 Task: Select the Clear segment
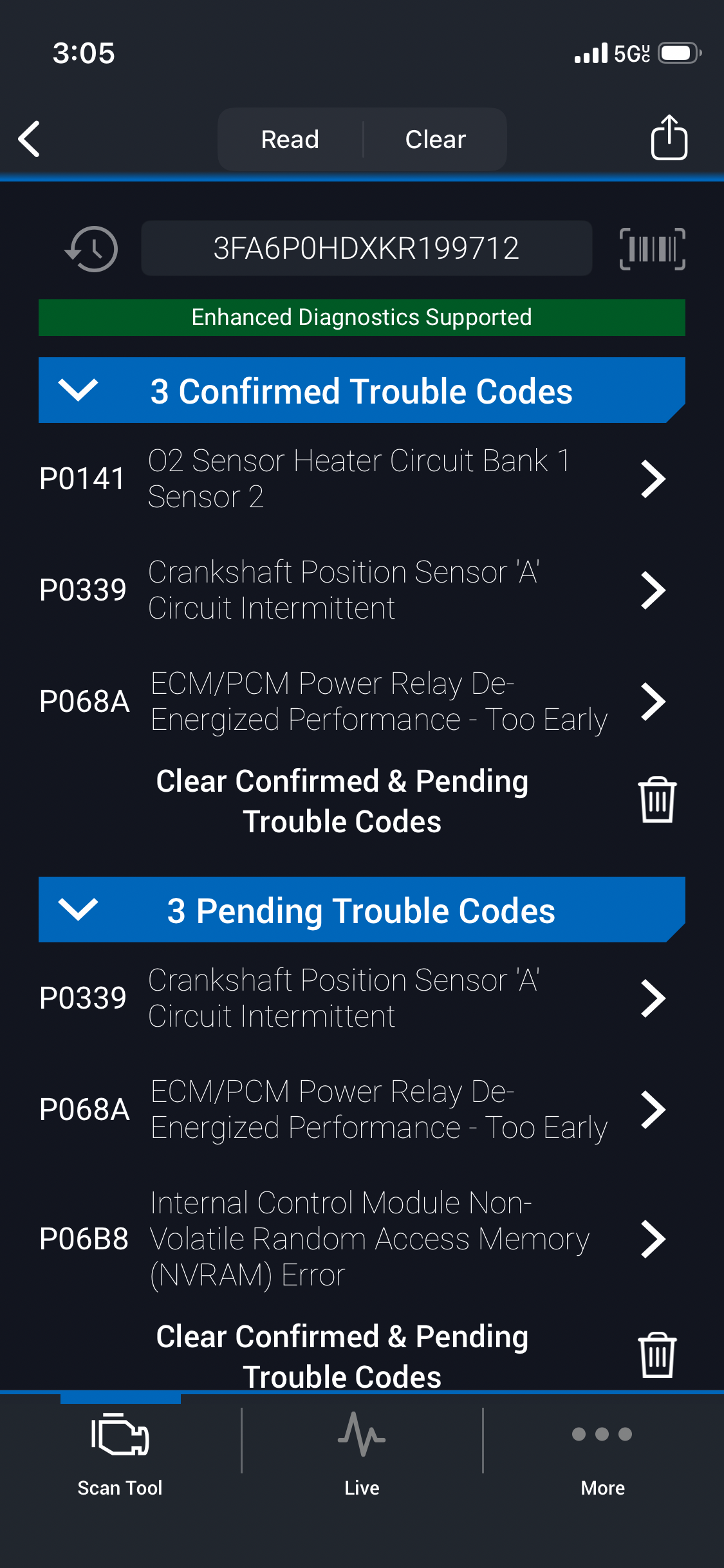tap(435, 140)
